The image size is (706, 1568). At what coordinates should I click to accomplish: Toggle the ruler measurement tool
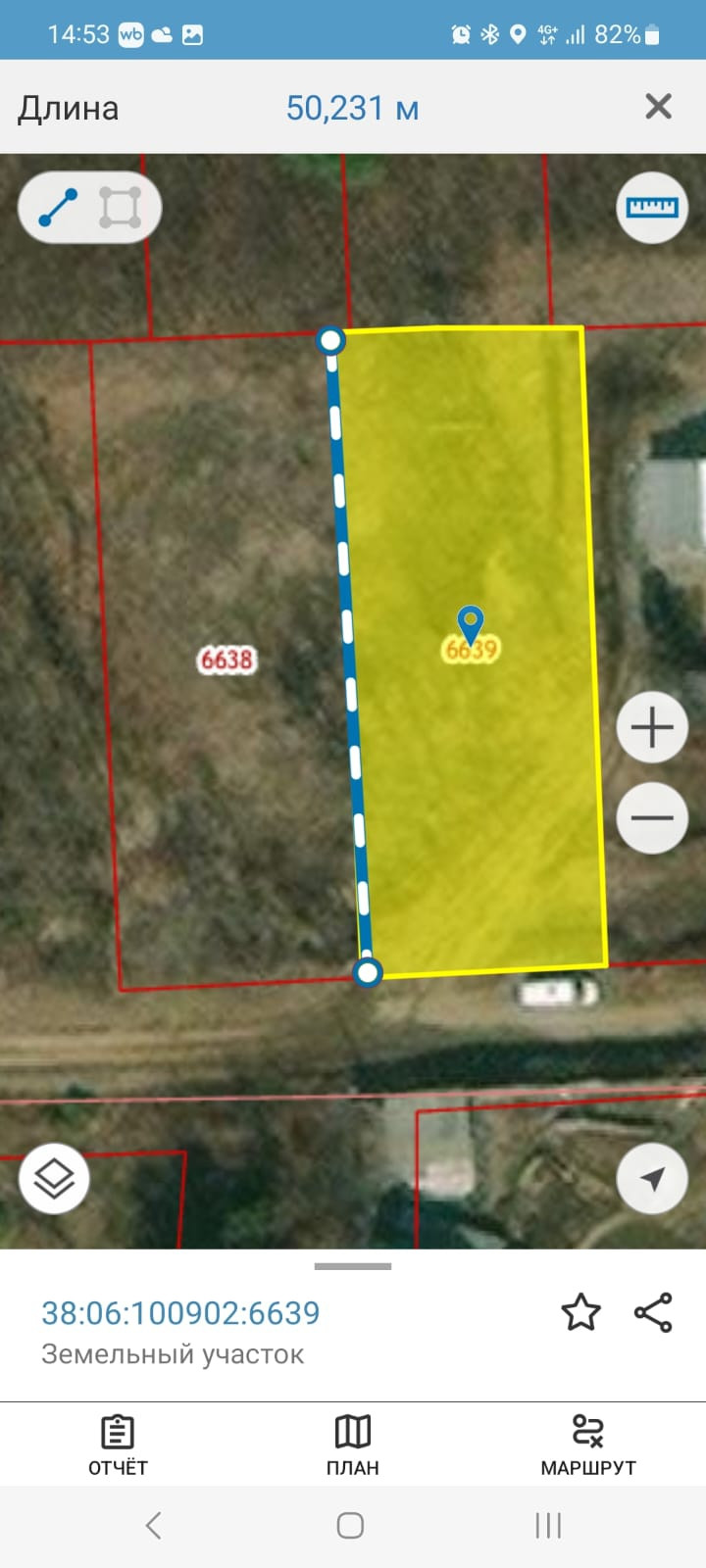click(652, 207)
